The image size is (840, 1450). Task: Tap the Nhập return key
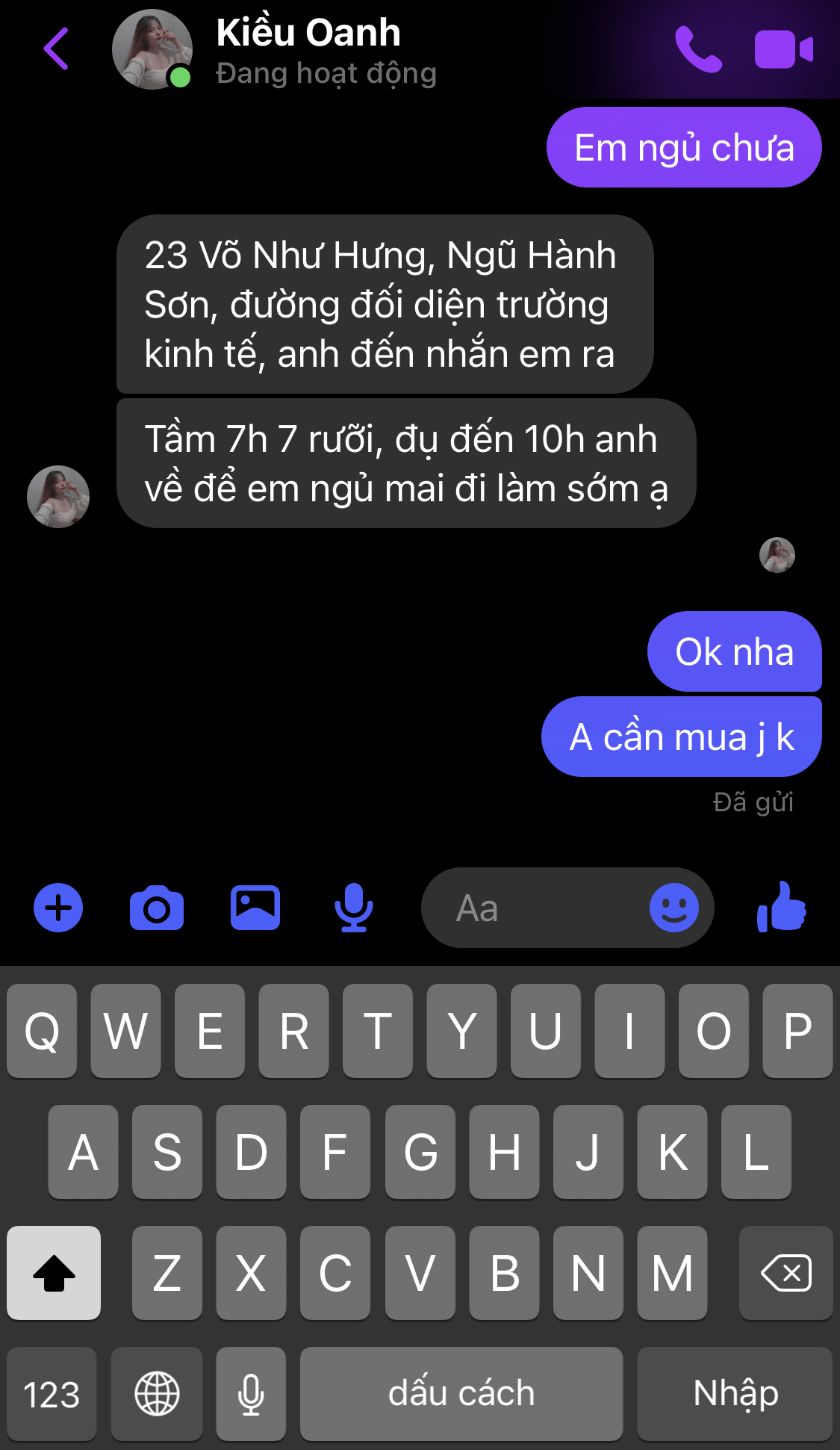[x=735, y=1394]
